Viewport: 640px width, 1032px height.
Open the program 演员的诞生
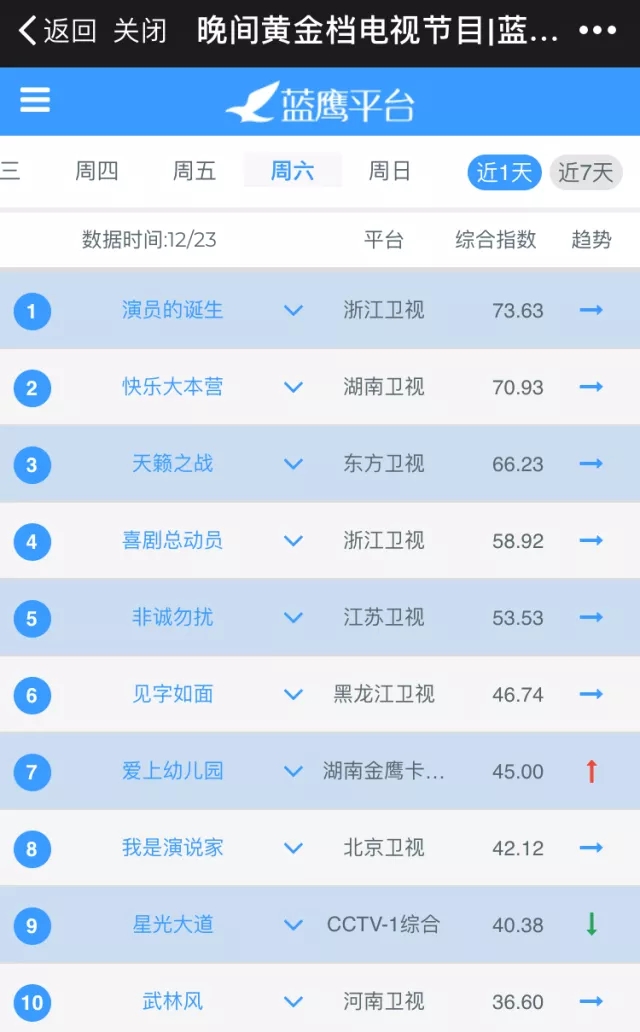[x=173, y=309]
